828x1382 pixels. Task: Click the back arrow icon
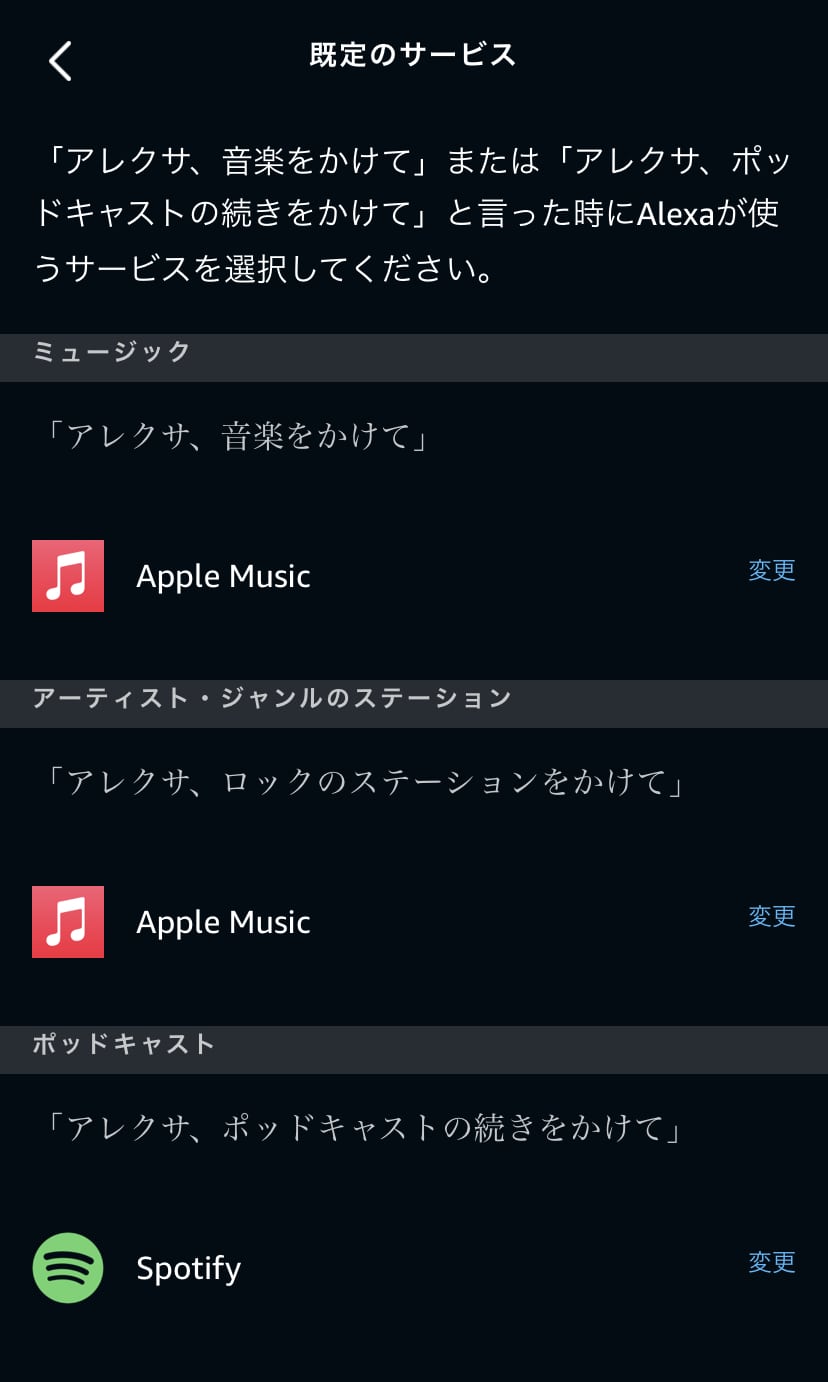(x=58, y=60)
